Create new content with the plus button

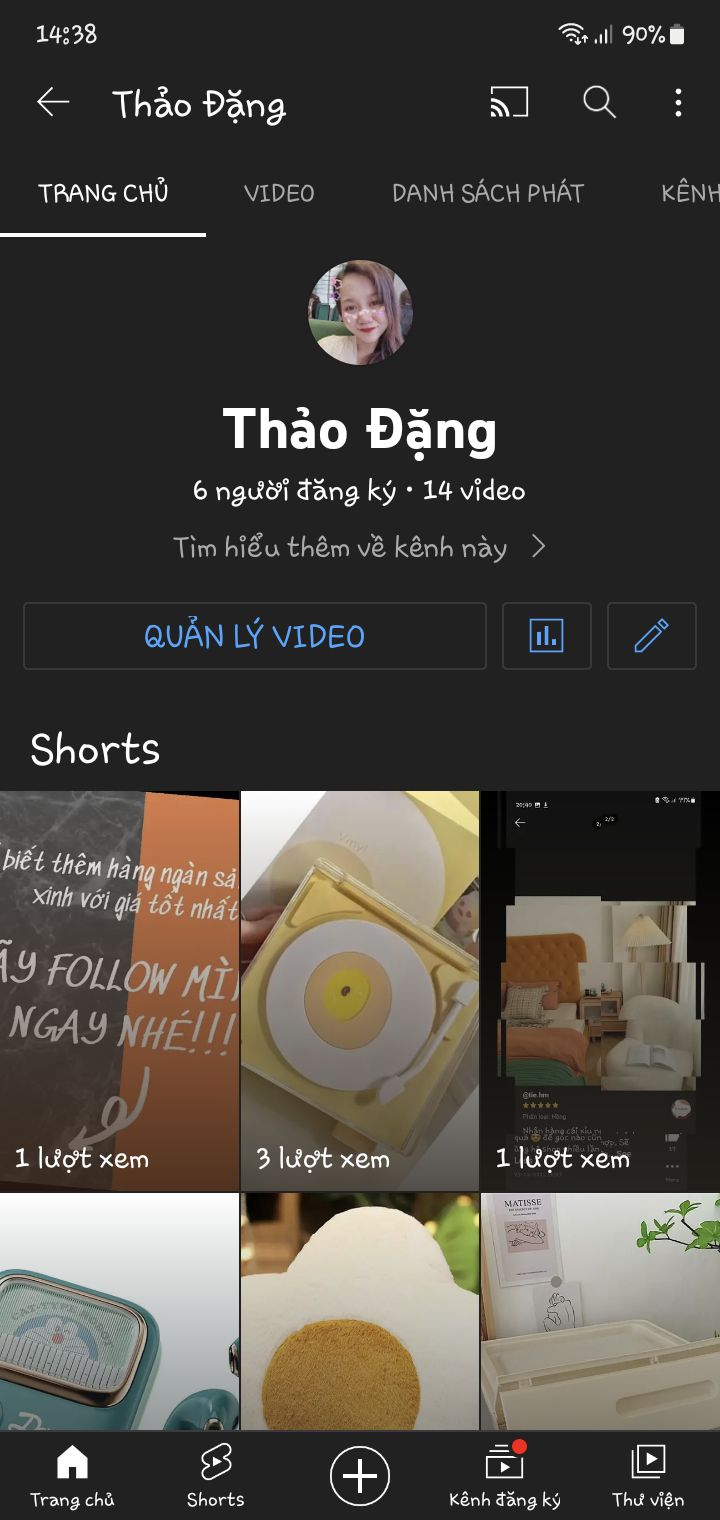pyautogui.click(x=360, y=1475)
